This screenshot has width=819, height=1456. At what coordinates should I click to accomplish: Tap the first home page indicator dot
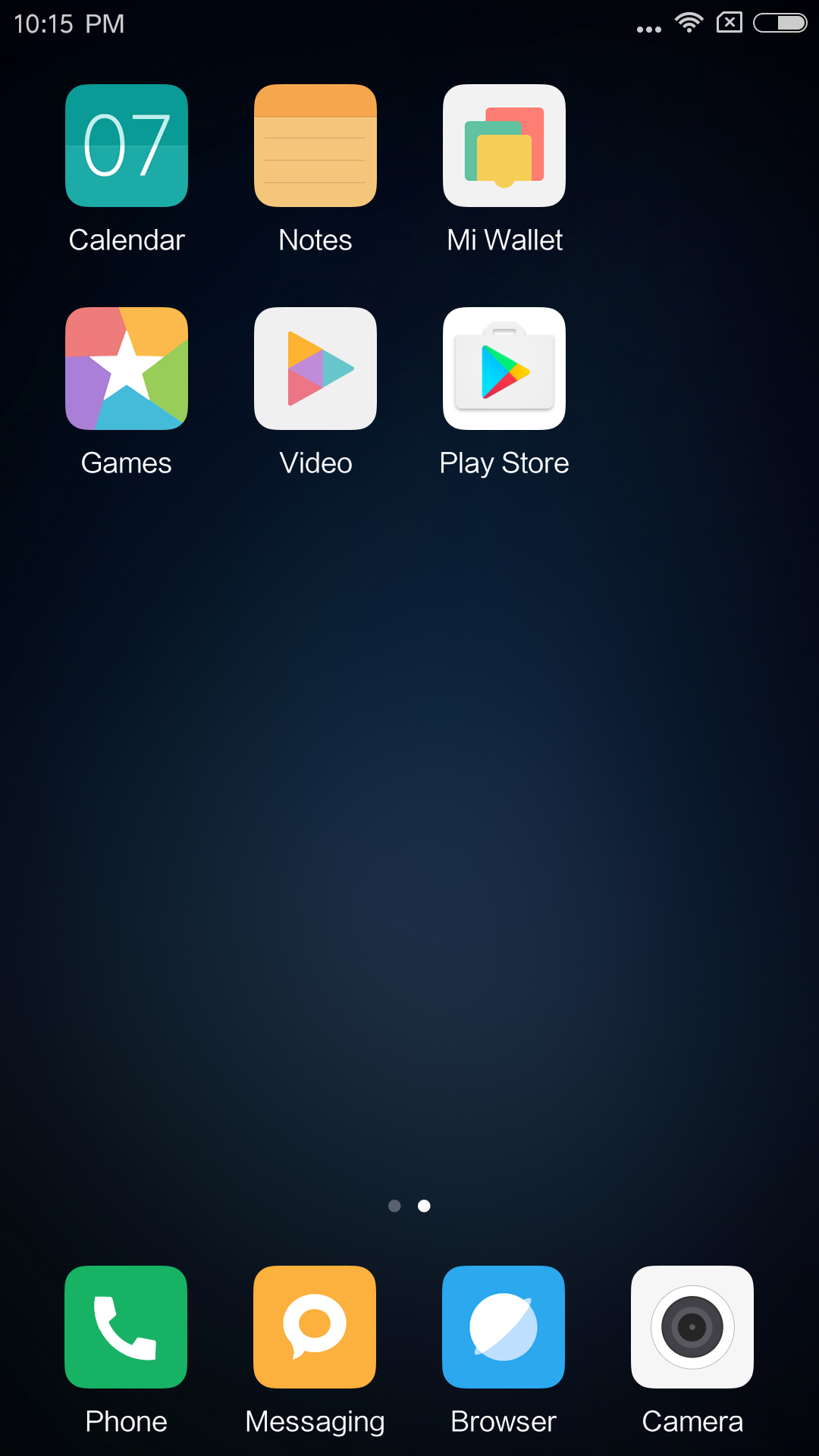coord(394,1206)
